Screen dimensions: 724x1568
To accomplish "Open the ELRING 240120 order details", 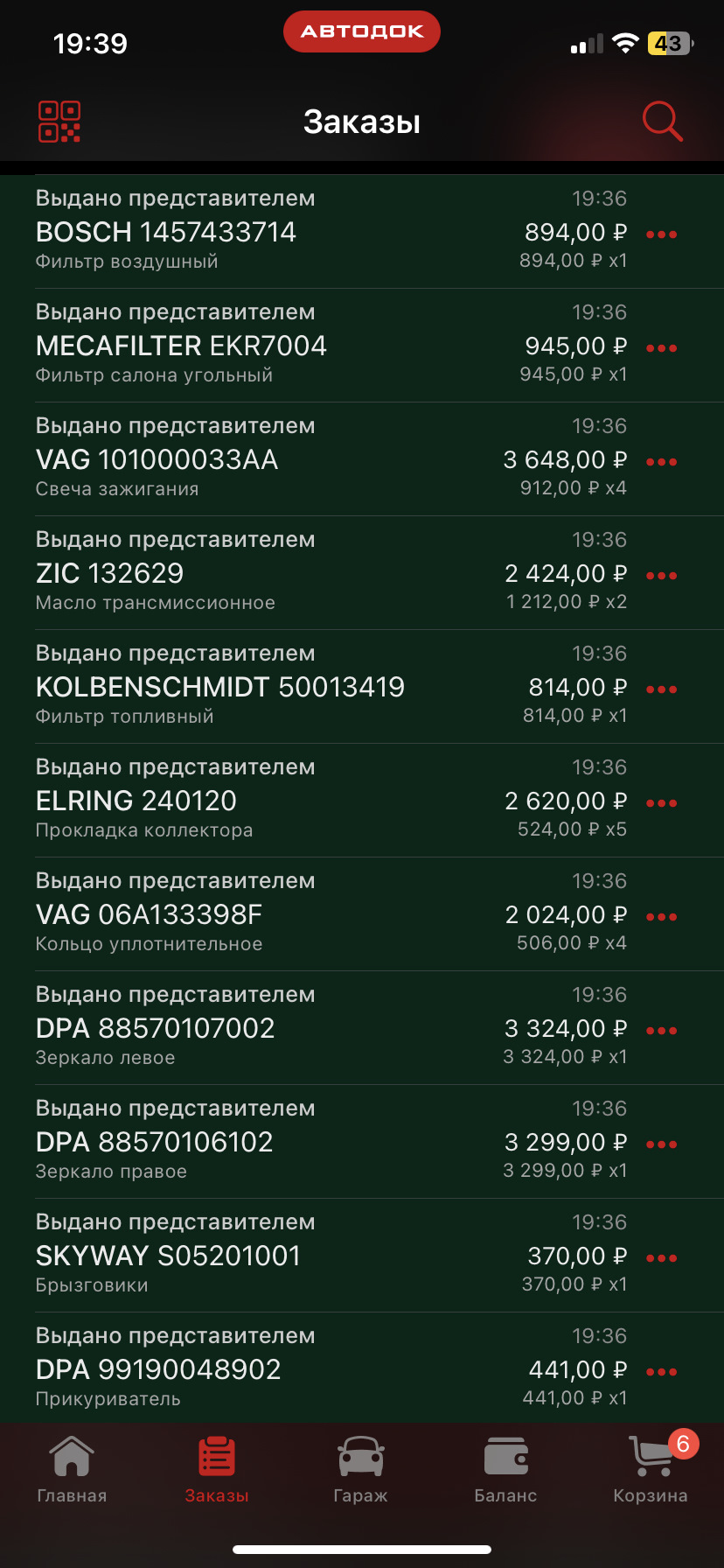I will [362, 801].
